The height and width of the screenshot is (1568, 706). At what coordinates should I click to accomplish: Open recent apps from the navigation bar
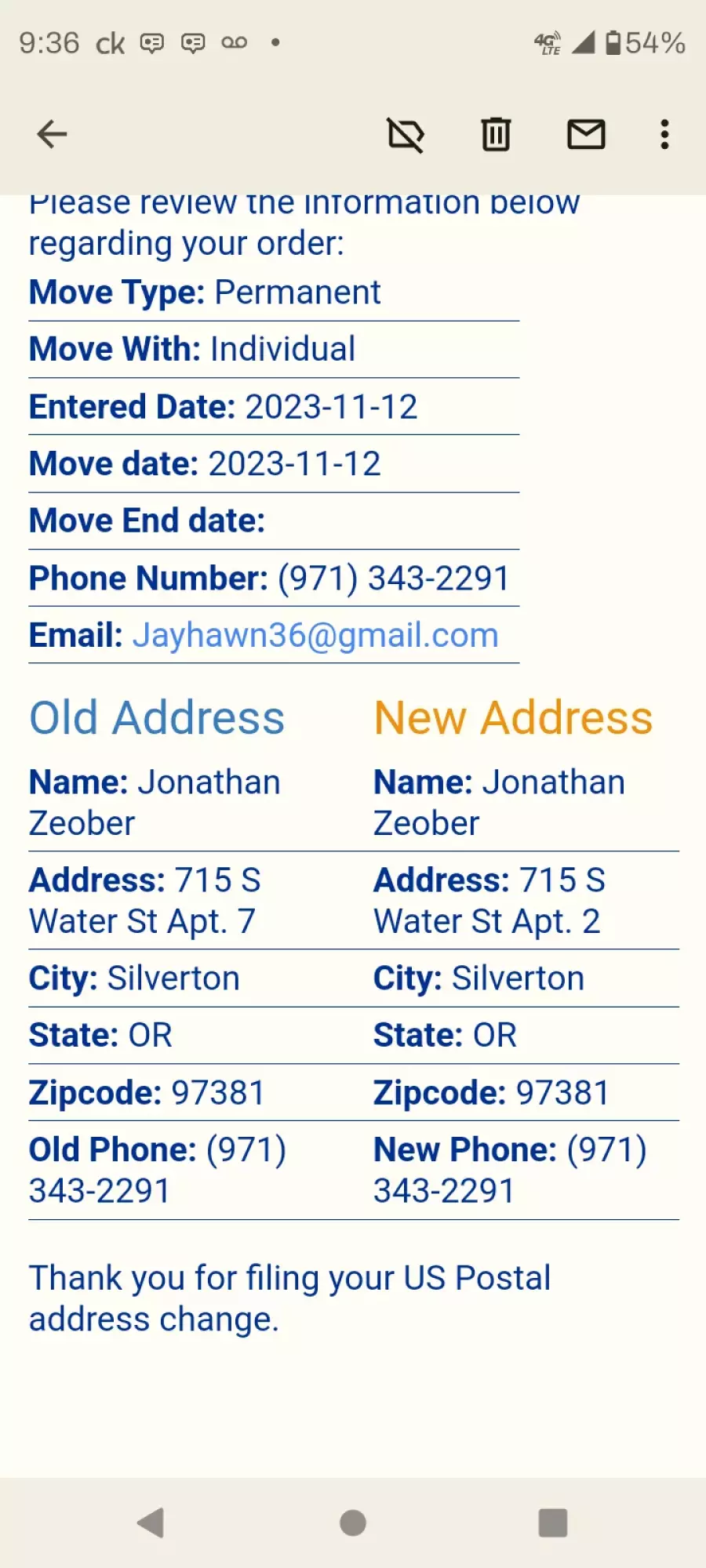point(553,1523)
